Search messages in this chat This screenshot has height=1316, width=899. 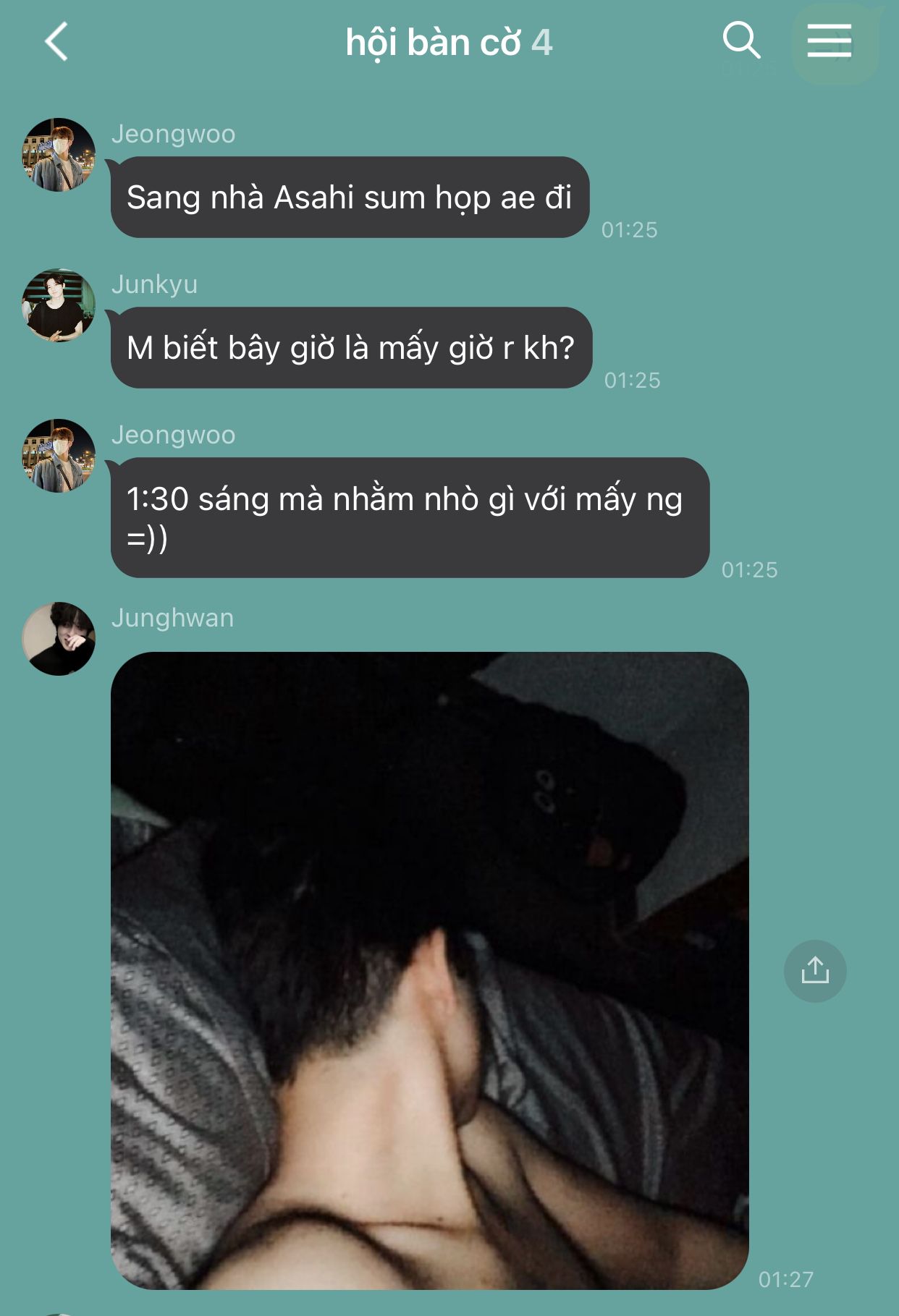(x=741, y=40)
